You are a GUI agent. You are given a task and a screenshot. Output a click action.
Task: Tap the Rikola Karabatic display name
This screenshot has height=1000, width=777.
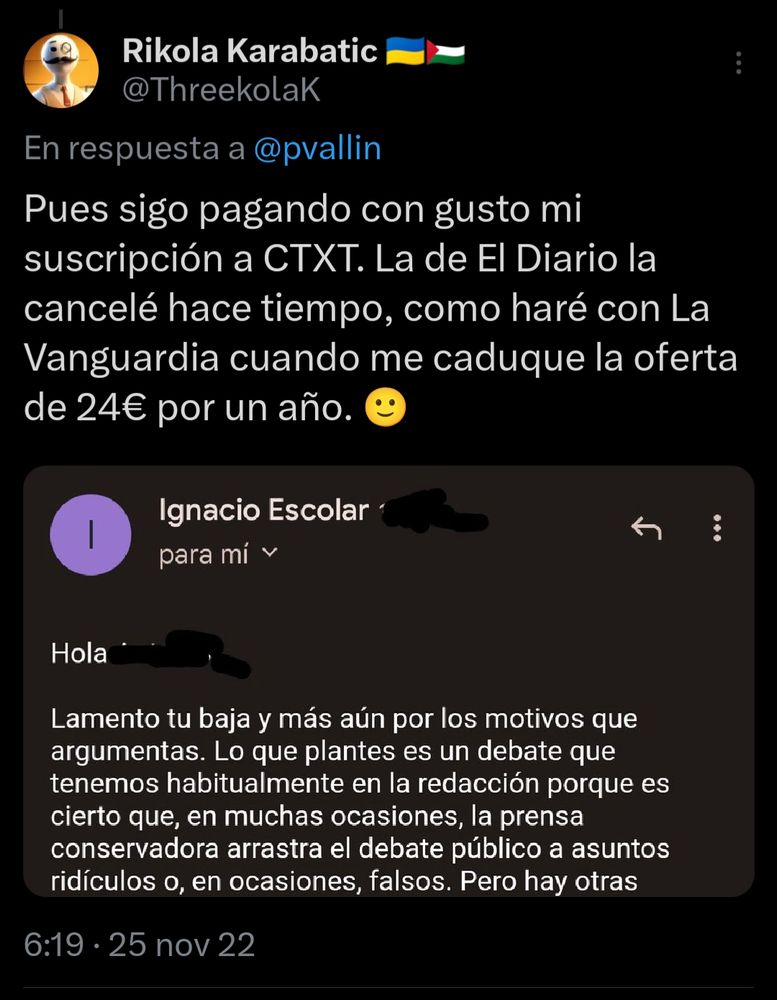pos(249,50)
